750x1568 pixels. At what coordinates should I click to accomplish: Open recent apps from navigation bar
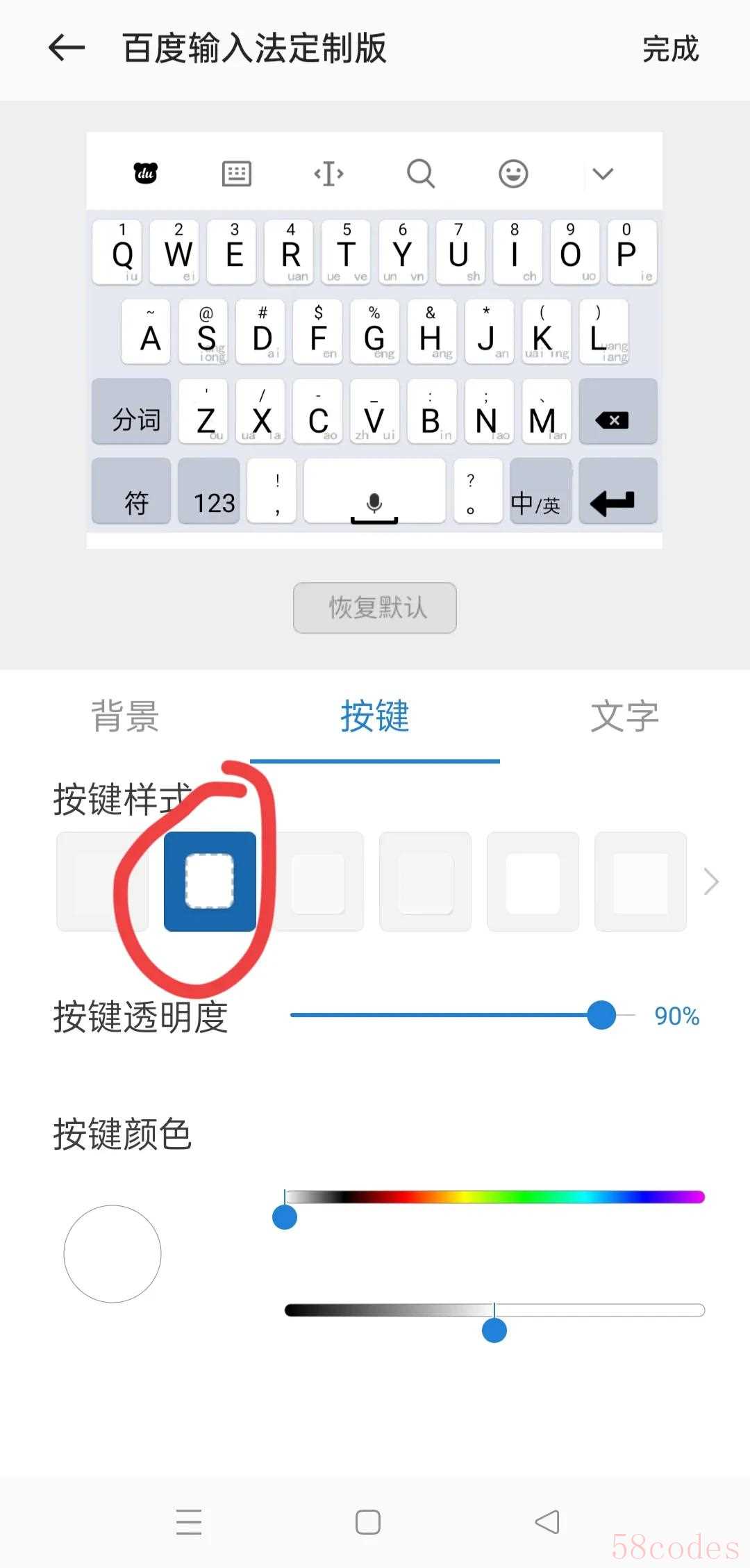[x=189, y=1521]
